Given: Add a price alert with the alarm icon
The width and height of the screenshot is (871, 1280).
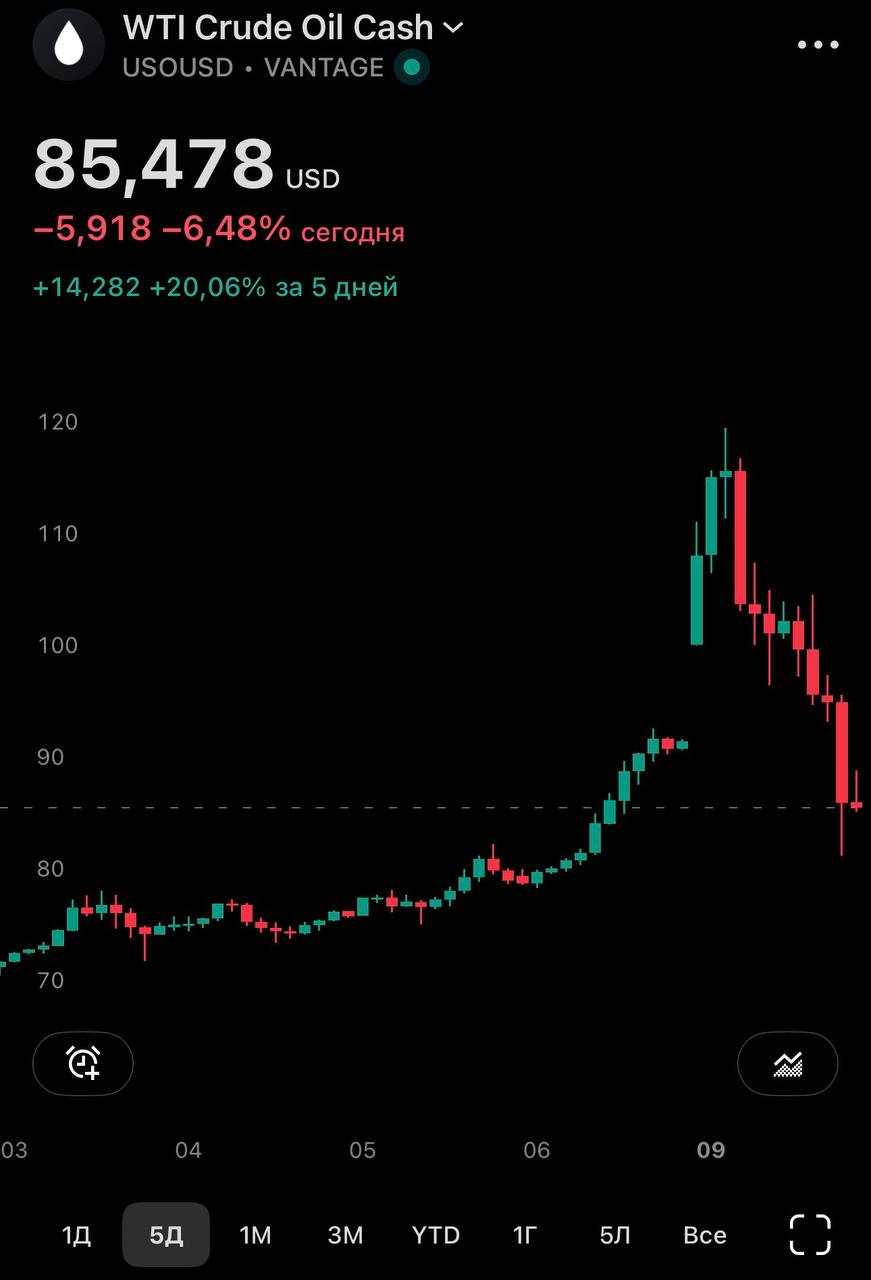Looking at the screenshot, I should [83, 1063].
